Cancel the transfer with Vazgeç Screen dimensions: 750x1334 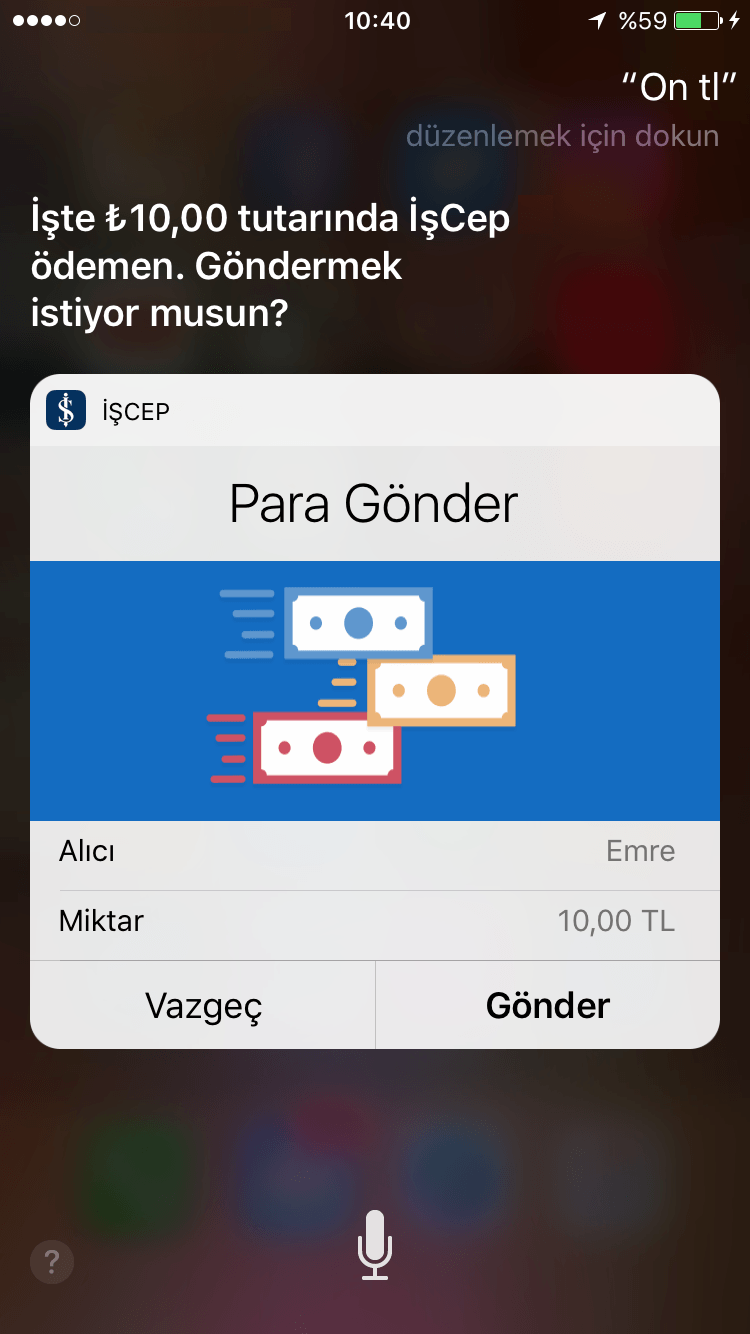[203, 1005]
